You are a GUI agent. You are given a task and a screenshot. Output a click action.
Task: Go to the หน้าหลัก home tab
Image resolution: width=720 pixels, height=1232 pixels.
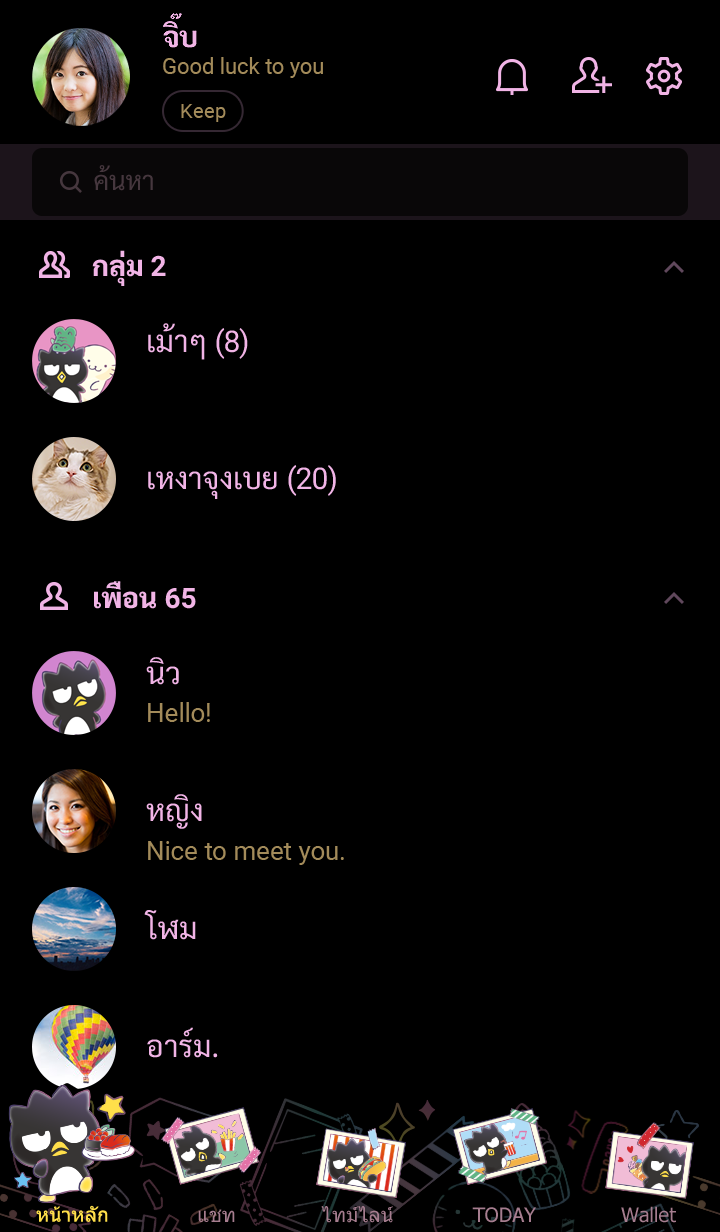pyautogui.click(x=72, y=1170)
